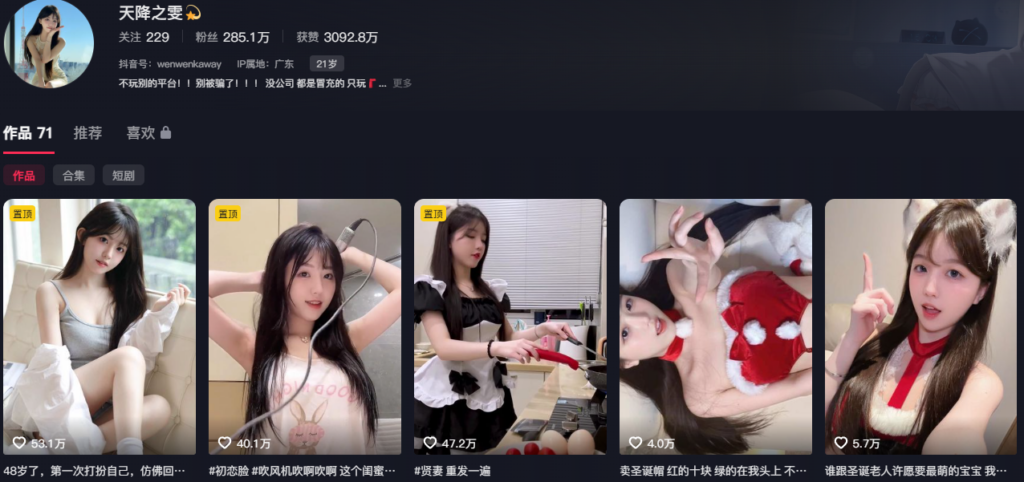Viewport: 1024px width, 482px height.
Task: Select the 短剧 filter chip
Action: [123, 175]
